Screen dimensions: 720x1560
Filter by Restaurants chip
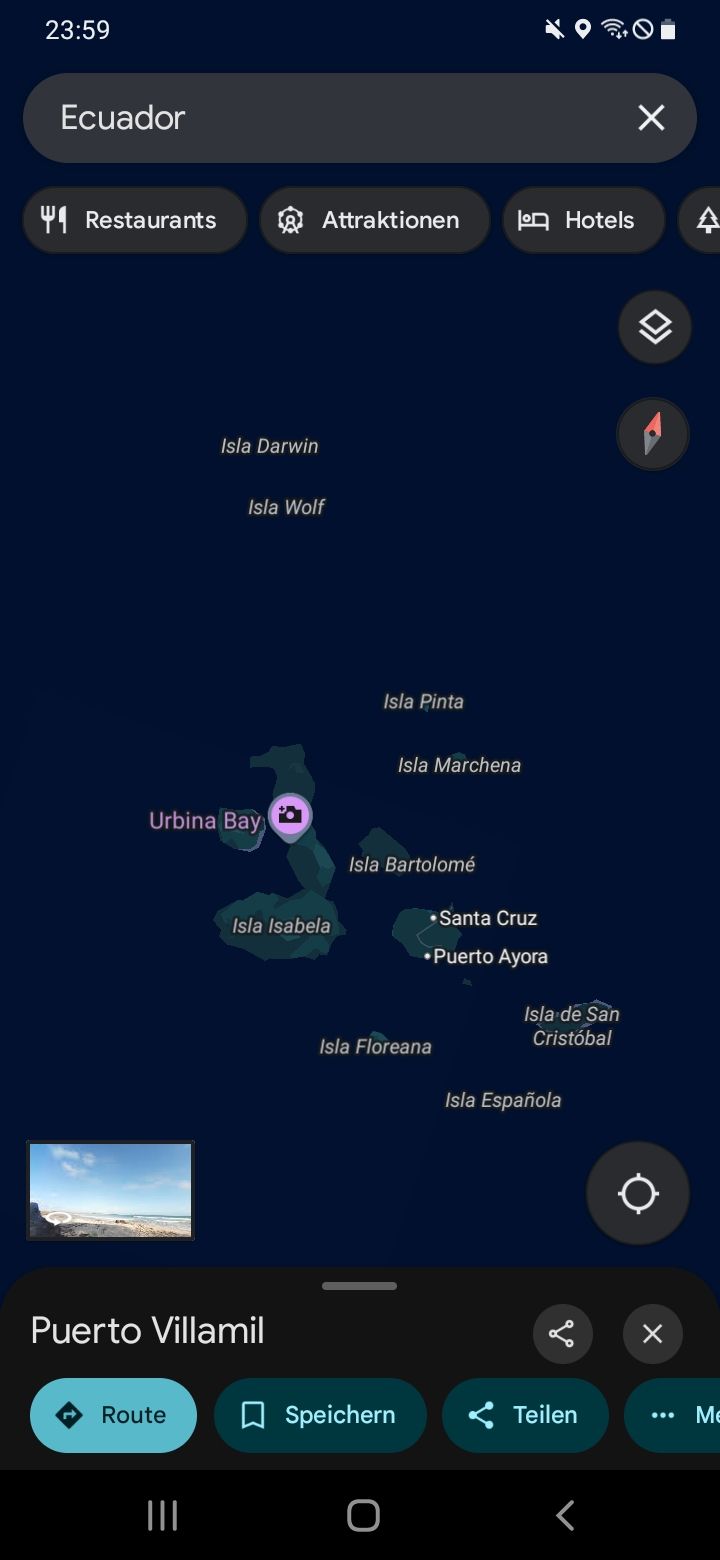[134, 220]
